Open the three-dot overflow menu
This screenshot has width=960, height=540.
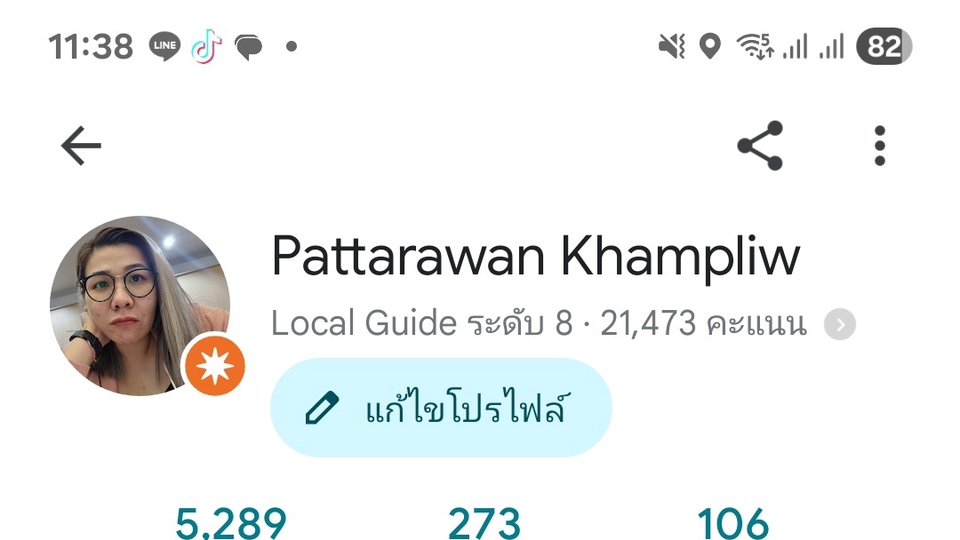point(879,146)
